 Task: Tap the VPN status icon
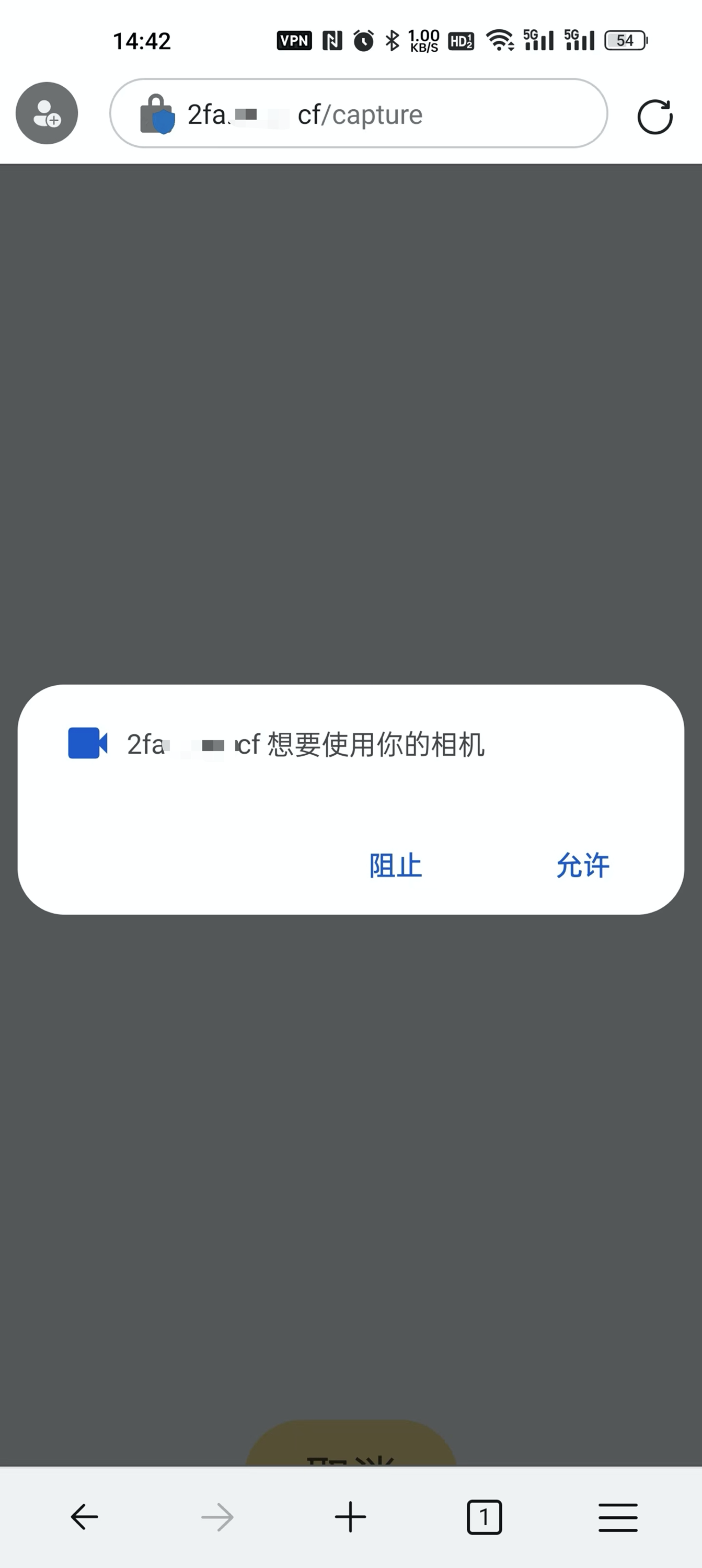[294, 40]
